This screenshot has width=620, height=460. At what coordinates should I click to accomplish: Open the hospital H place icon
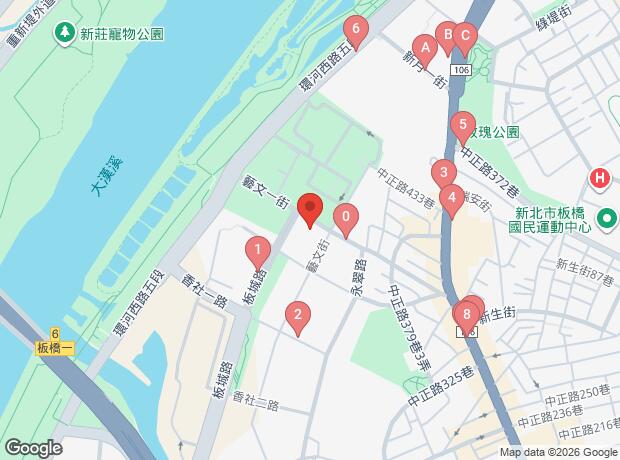pyautogui.click(x=599, y=178)
